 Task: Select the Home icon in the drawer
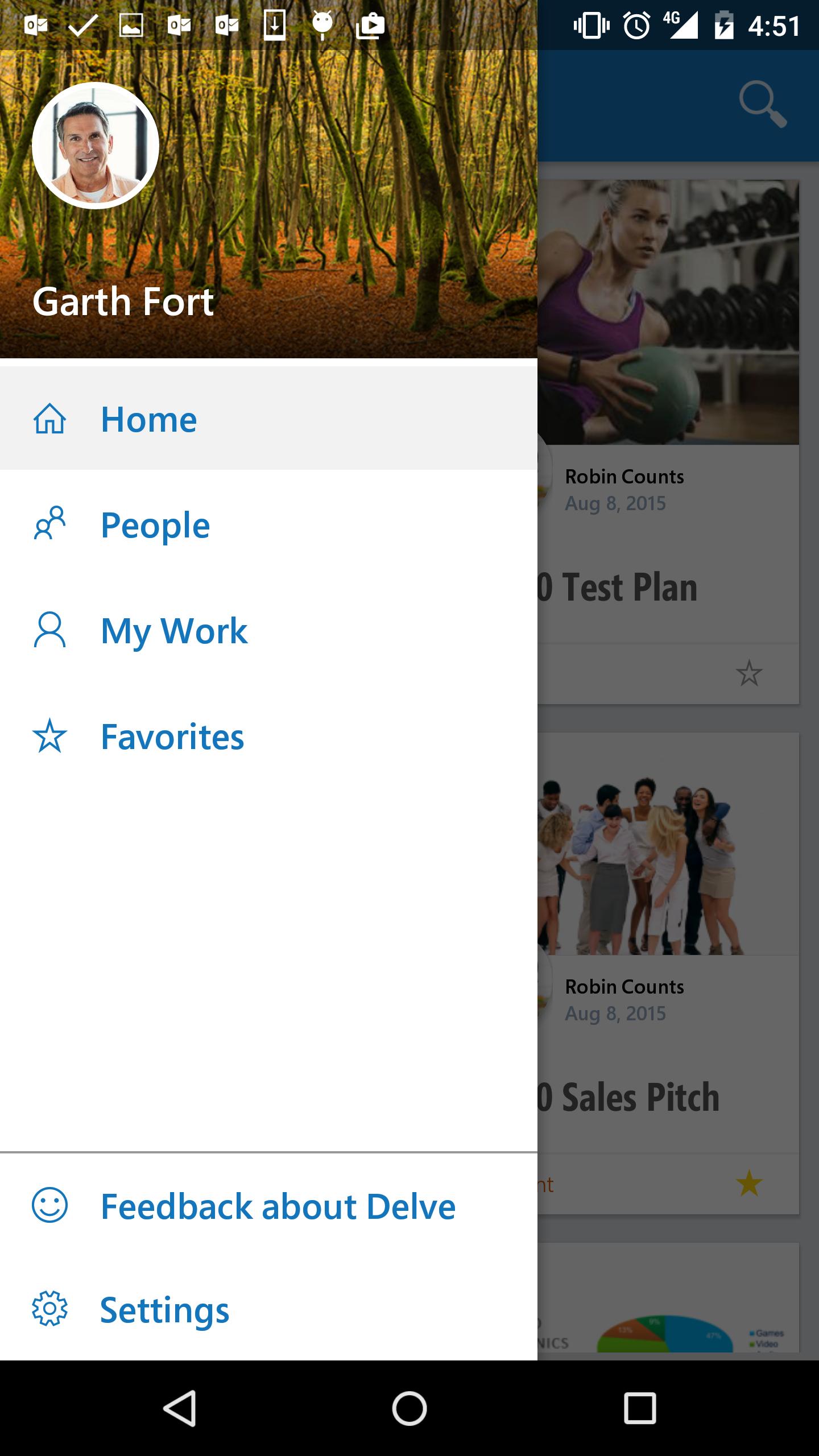pyautogui.click(x=50, y=419)
